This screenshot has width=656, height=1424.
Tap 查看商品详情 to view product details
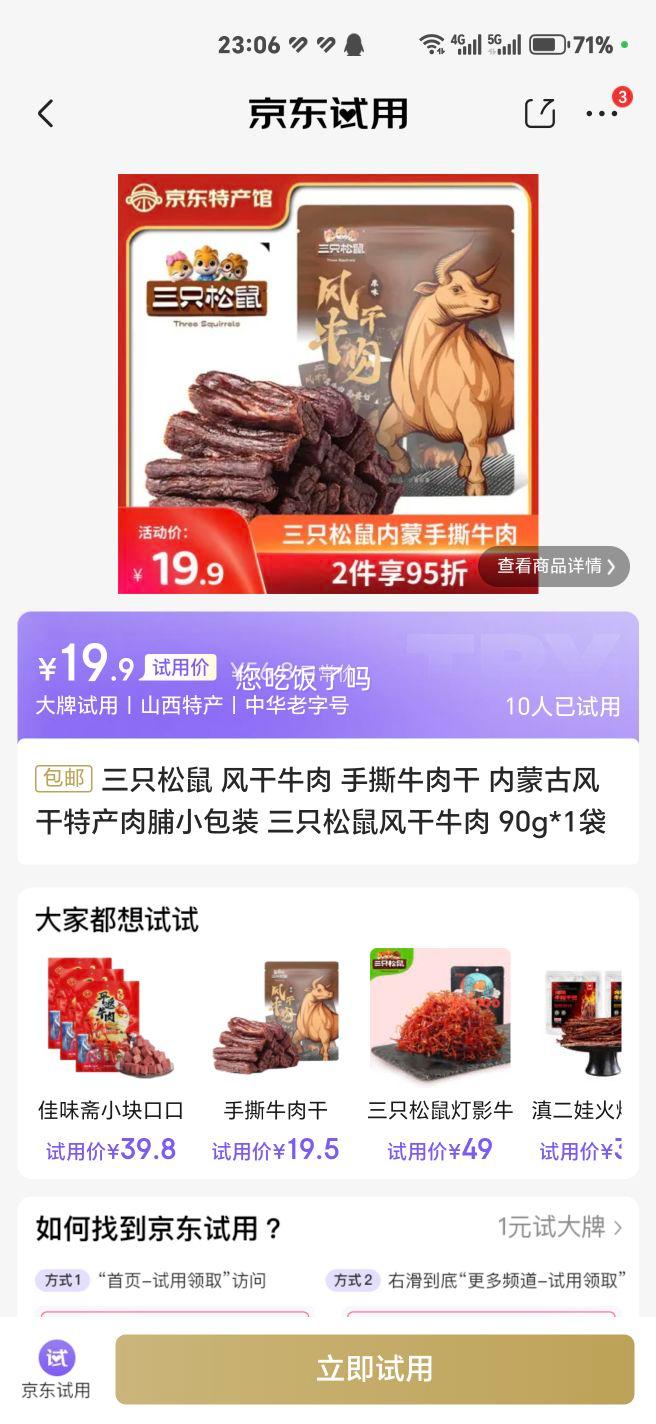pos(554,566)
